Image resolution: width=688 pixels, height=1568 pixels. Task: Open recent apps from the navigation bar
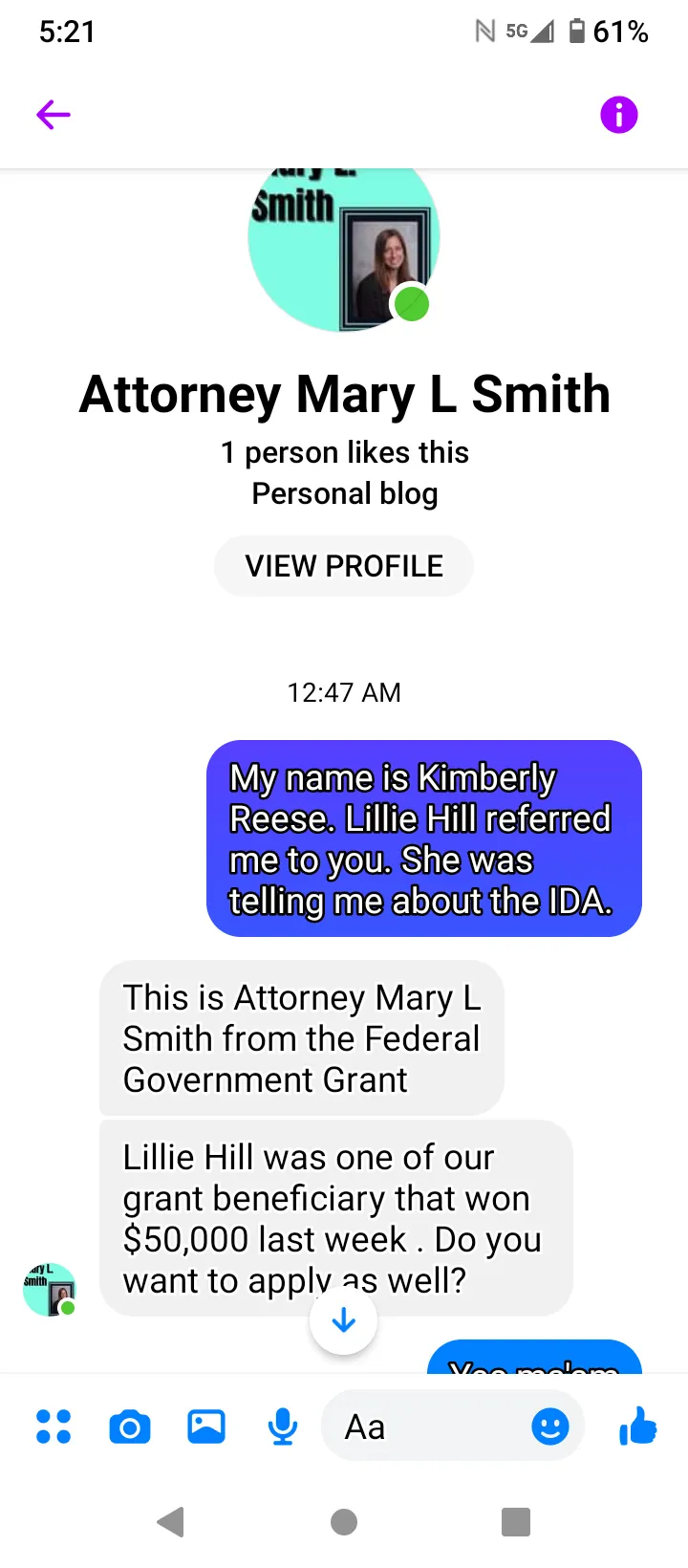click(x=516, y=1521)
